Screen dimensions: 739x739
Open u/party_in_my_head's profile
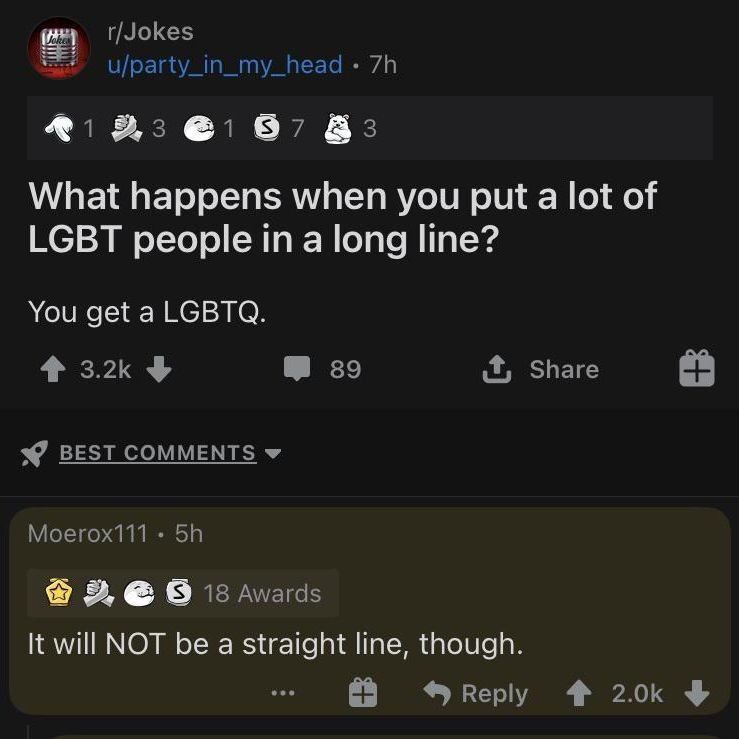pyautogui.click(x=225, y=64)
